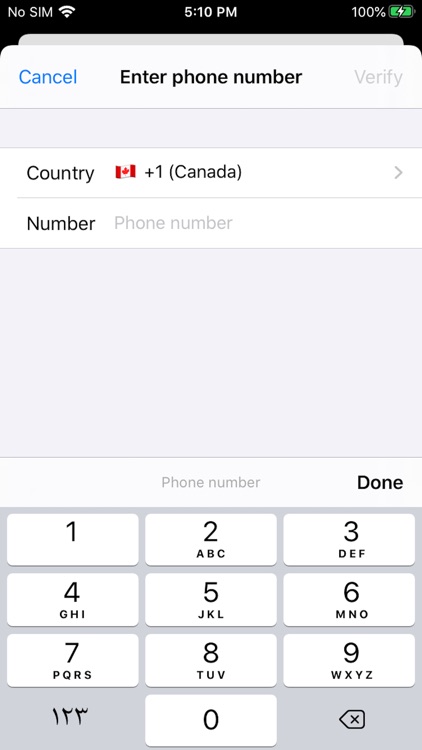Hit the backspace key

click(352, 719)
